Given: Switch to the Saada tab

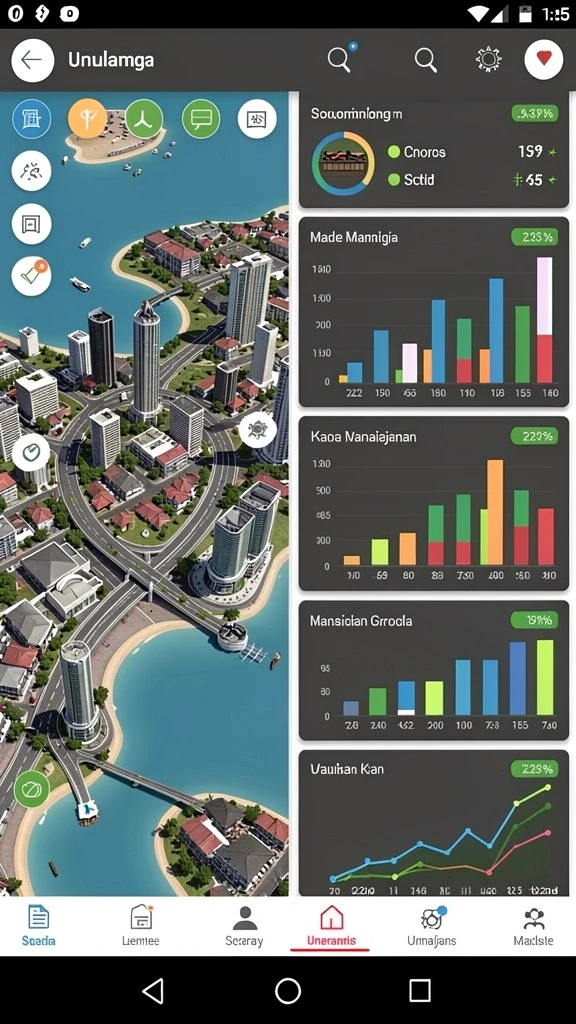Looking at the screenshot, I should pos(39,926).
